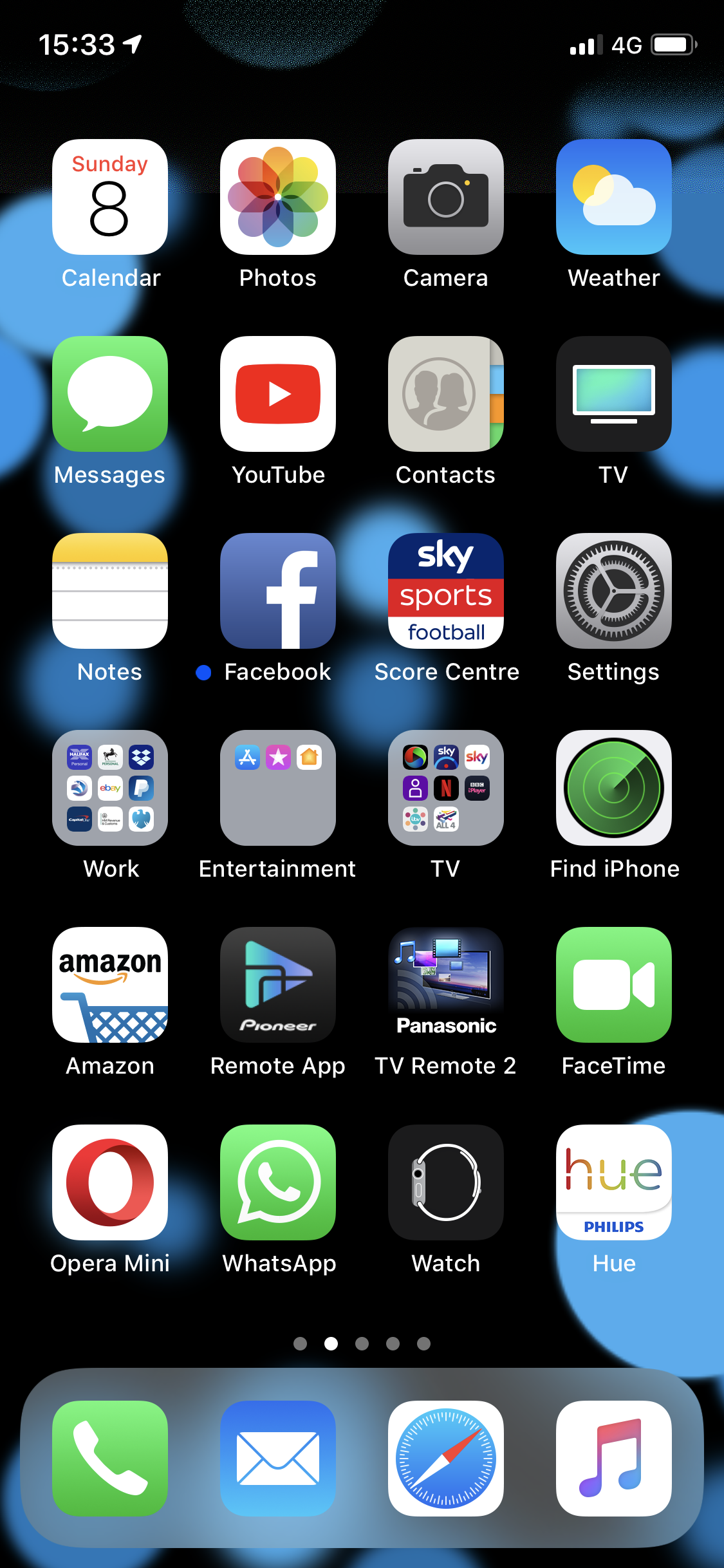
Task: Start the Pioneer Remote App
Action: [278, 985]
